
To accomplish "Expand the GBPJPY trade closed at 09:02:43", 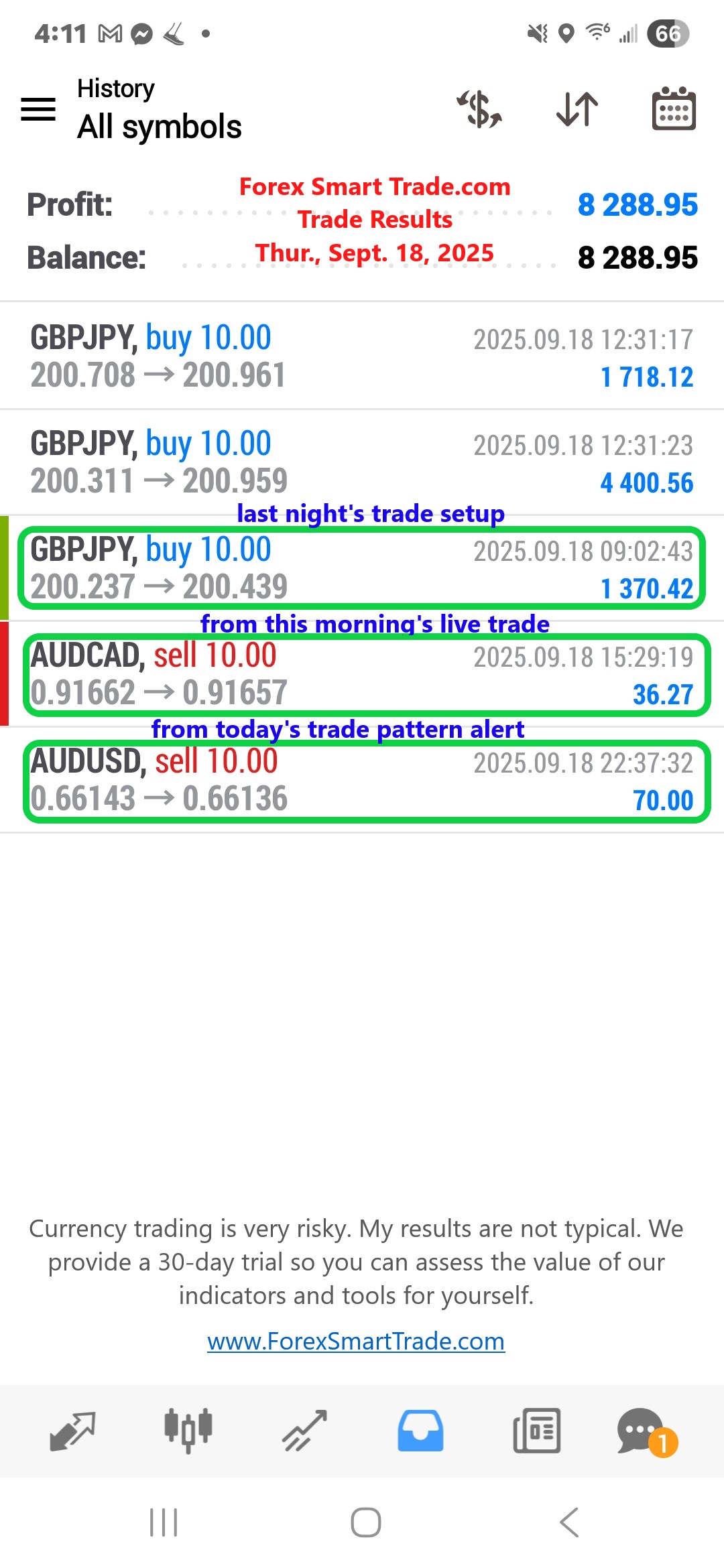I will coord(362,568).
